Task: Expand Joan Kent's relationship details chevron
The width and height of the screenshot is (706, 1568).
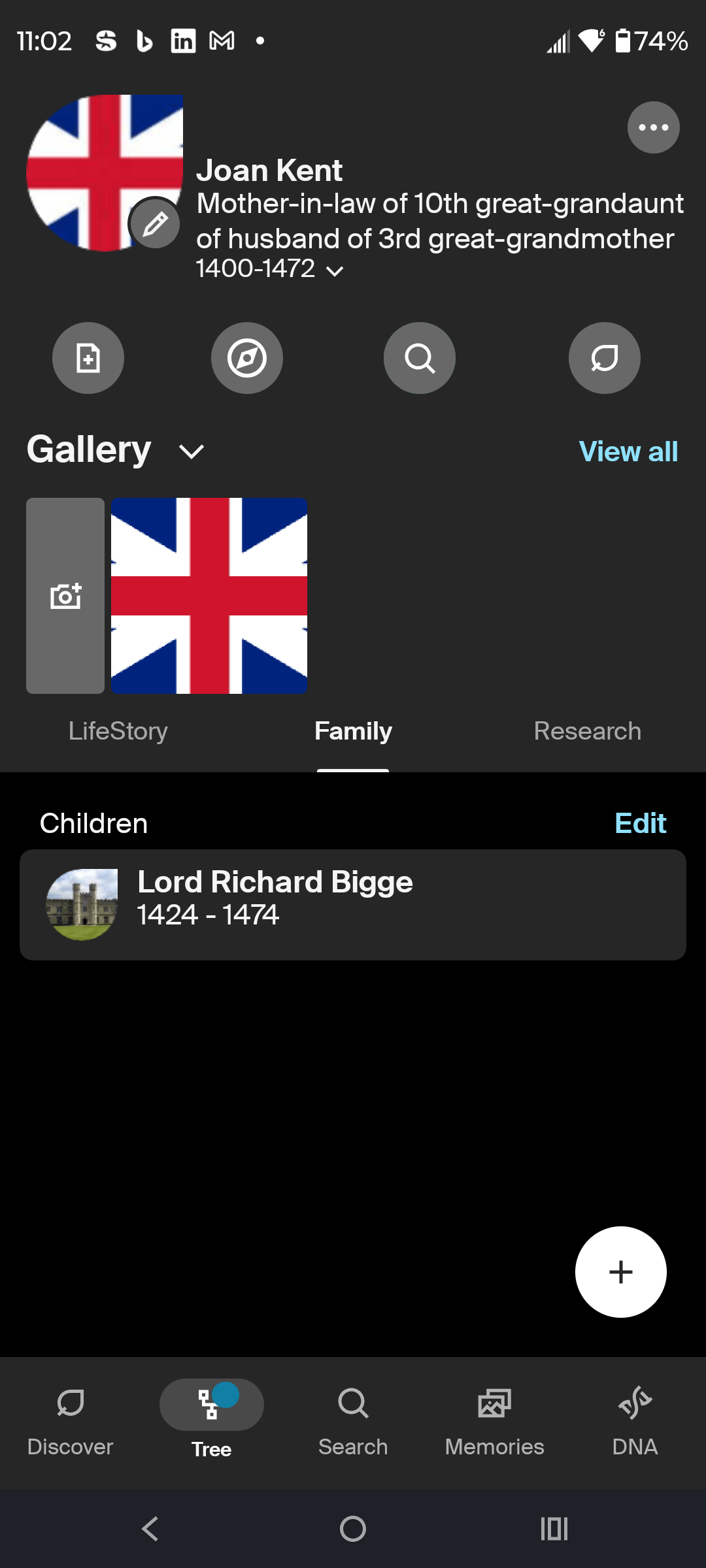Action: [x=337, y=270]
